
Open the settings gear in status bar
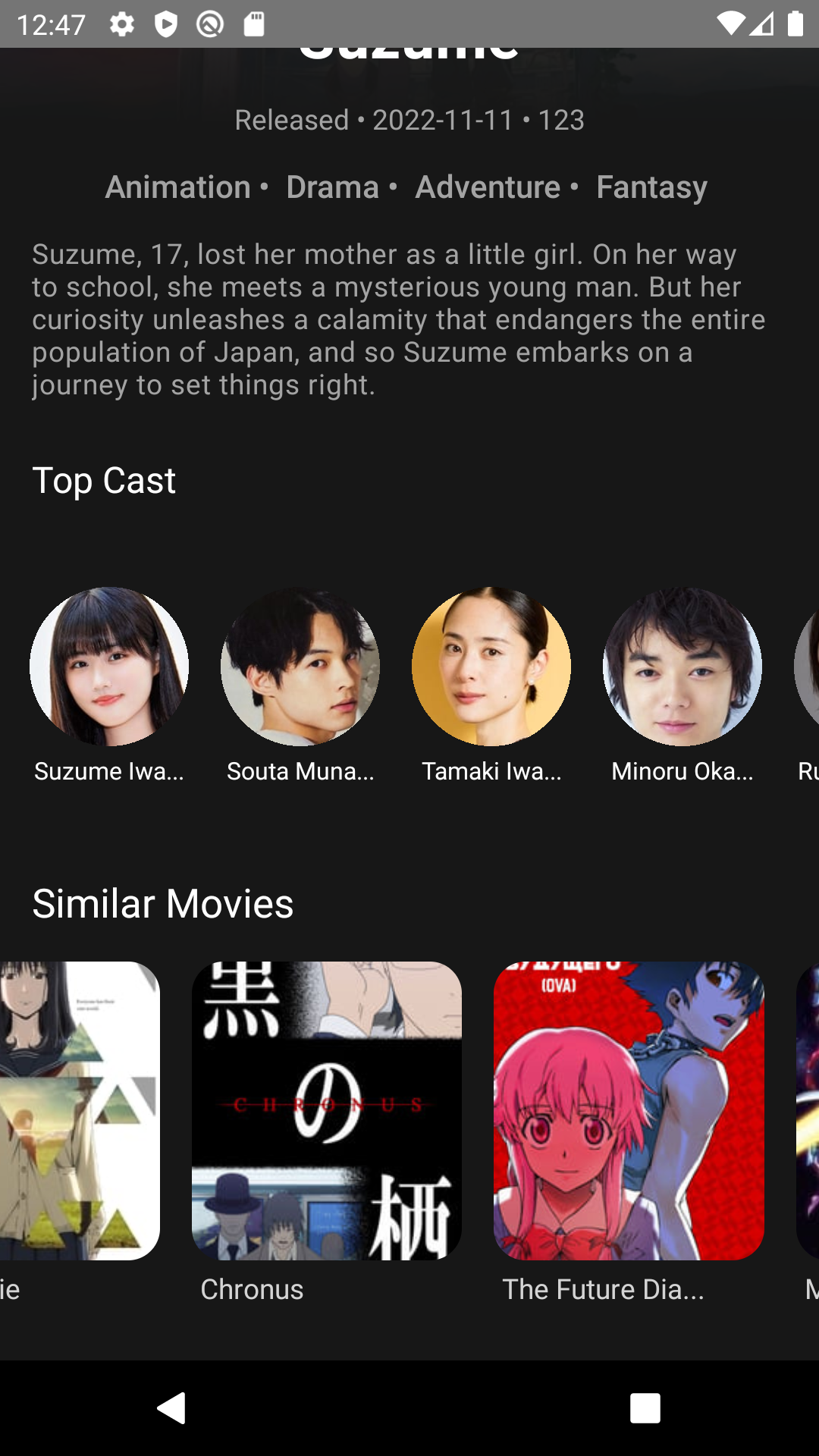(121, 23)
